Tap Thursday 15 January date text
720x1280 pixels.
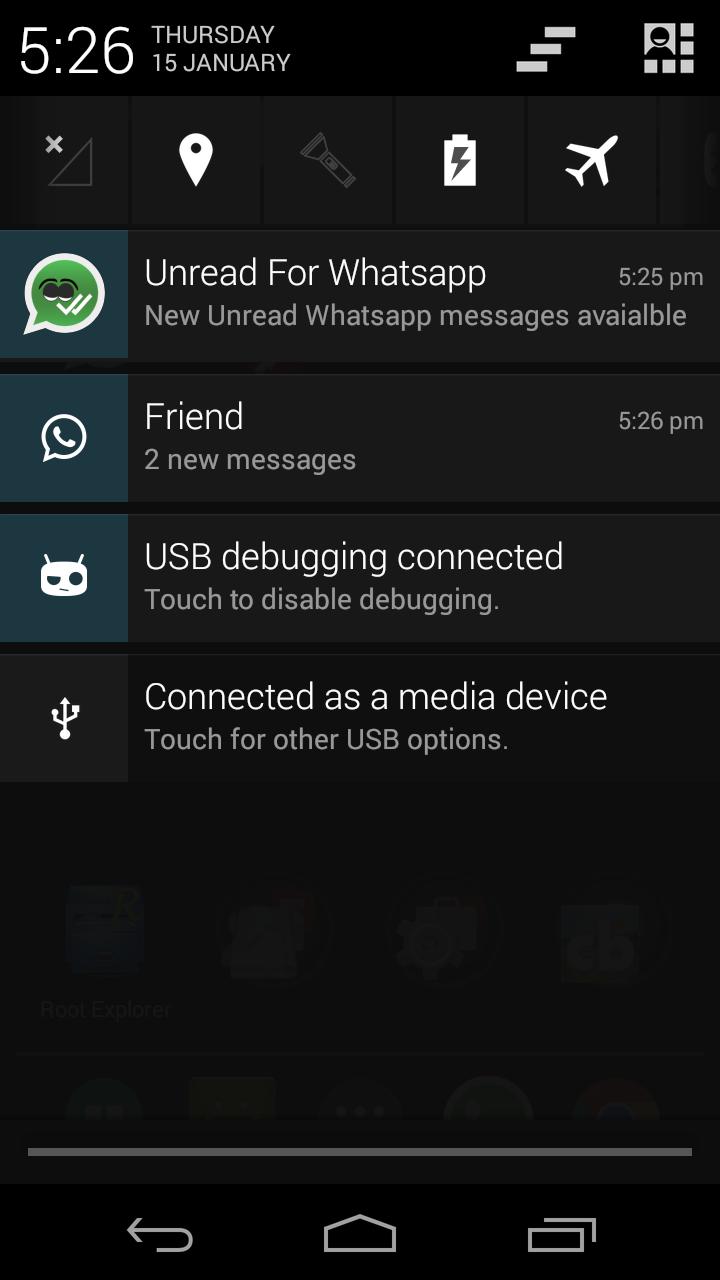pyautogui.click(x=212, y=46)
